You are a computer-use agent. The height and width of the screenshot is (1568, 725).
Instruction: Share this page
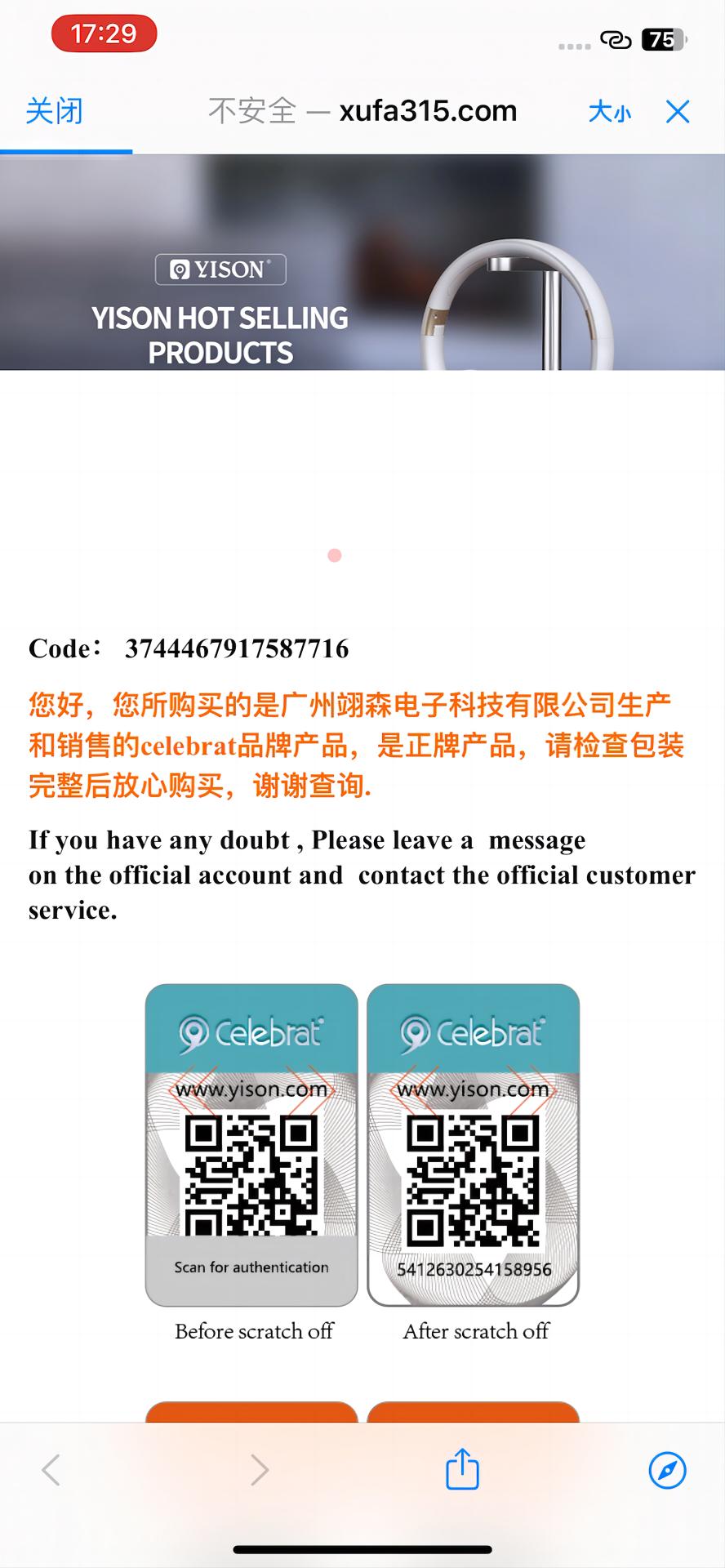click(462, 1468)
